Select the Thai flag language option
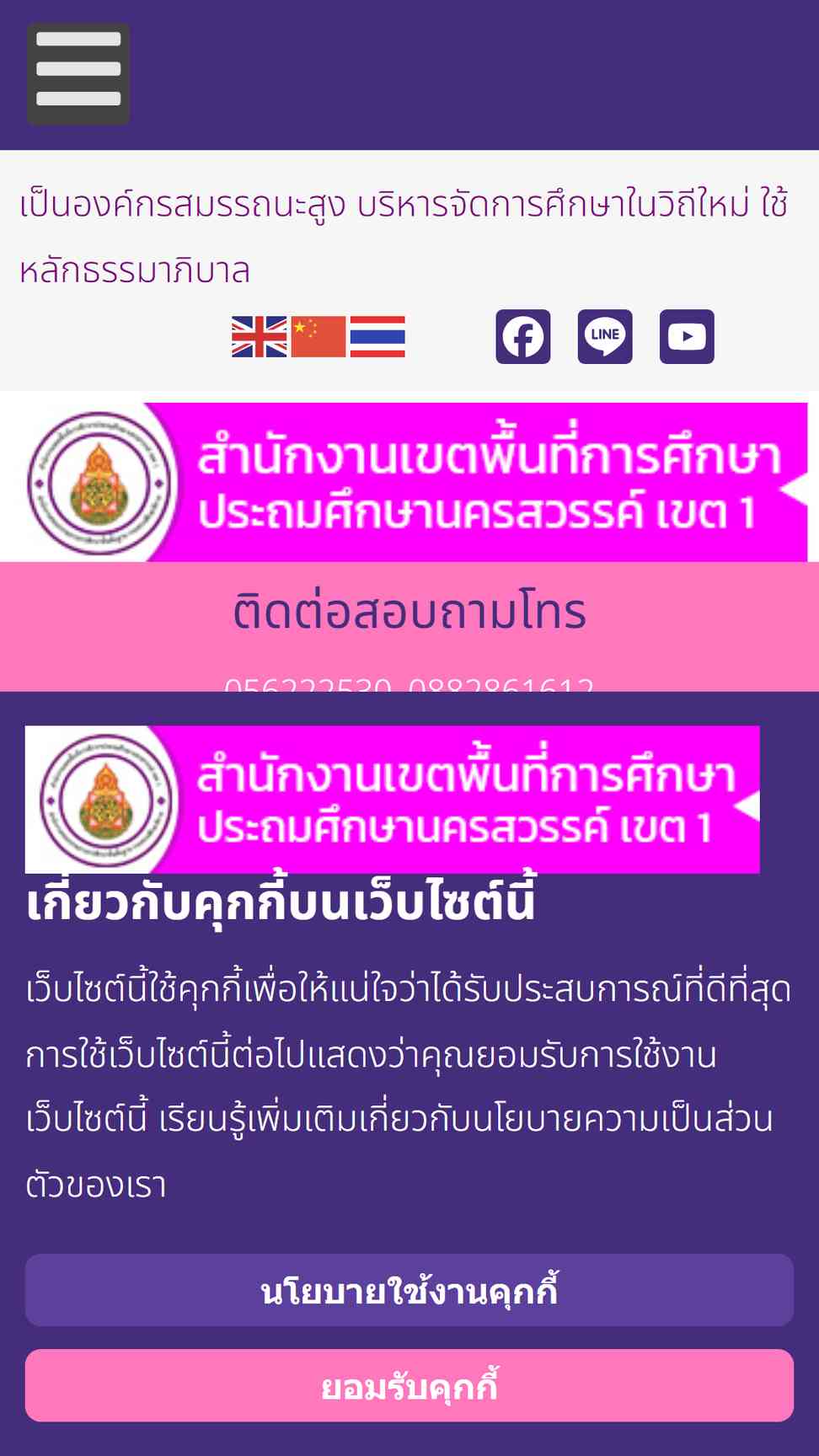819x1456 pixels. (x=377, y=337)
